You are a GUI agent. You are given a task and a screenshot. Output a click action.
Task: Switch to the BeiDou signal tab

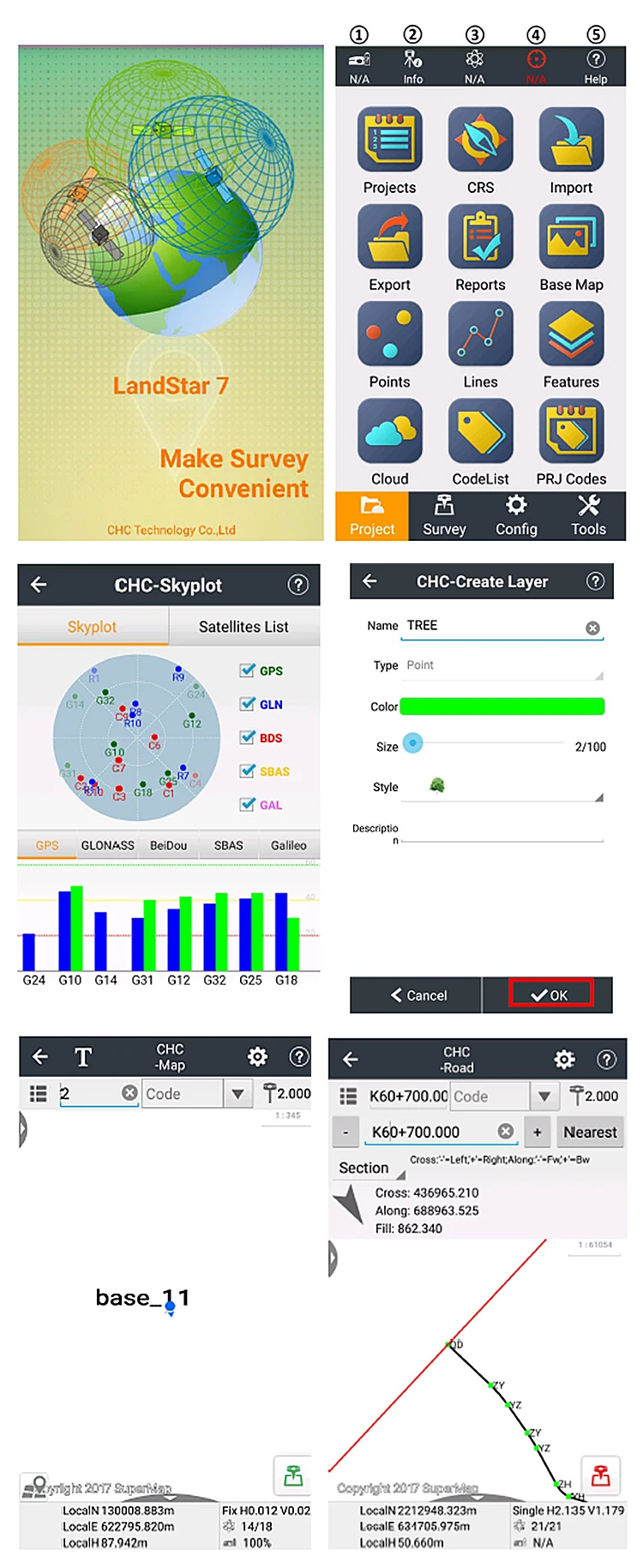[x=168, y=845]
